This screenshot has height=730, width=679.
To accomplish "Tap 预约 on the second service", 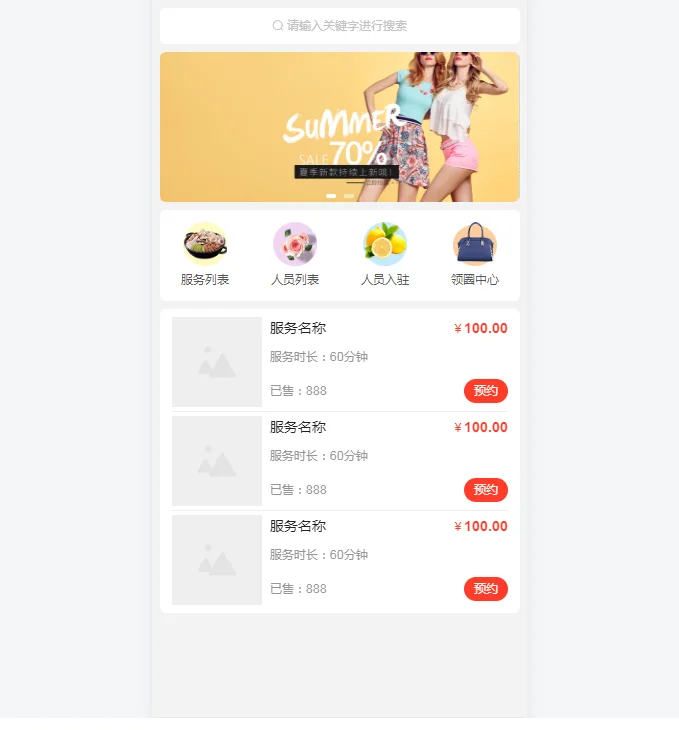I will [x=485, y=490].
